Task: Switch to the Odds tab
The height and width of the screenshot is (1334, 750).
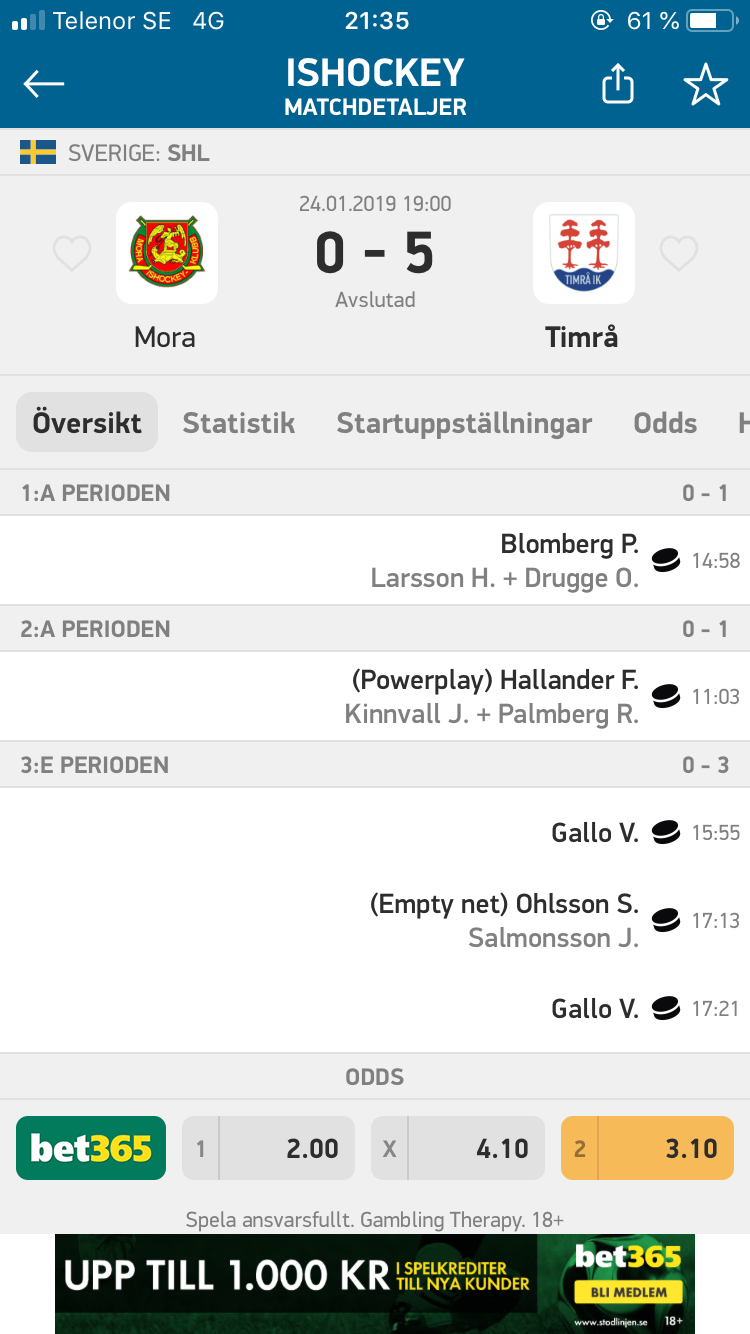Action: pos(665,422)
